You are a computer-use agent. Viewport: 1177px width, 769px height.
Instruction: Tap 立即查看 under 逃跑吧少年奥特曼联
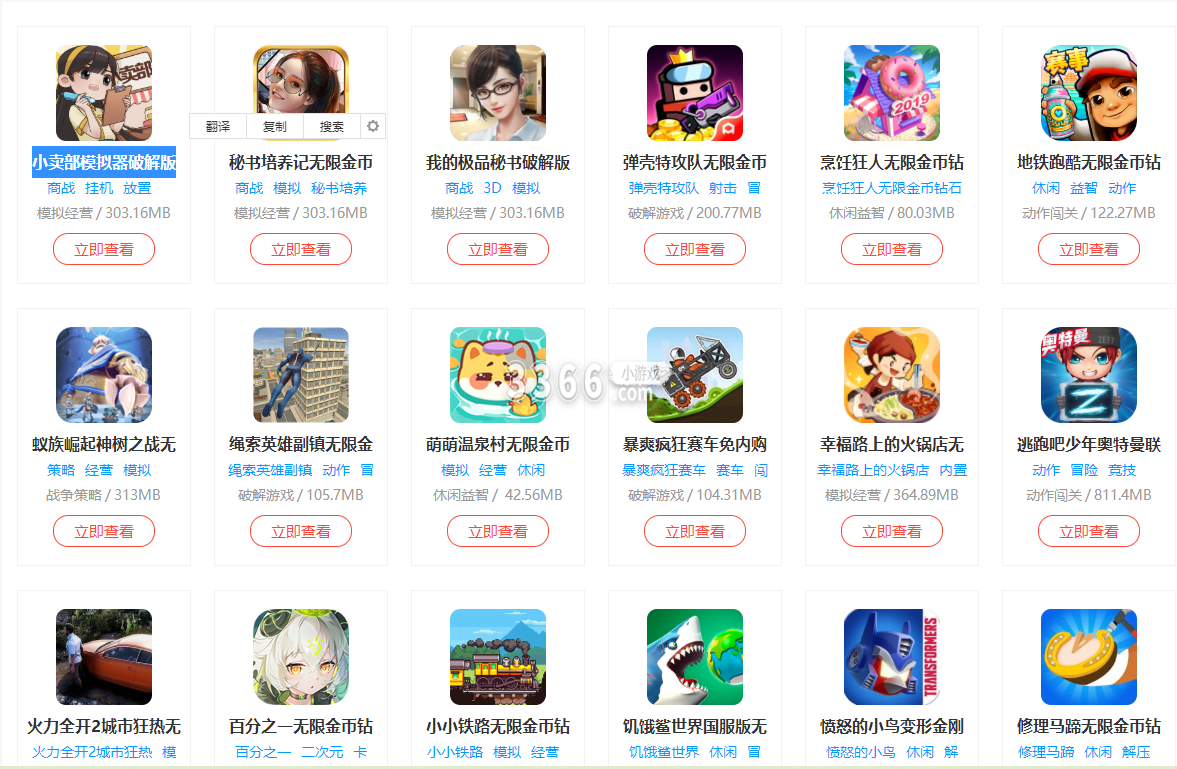[x=1089, y=531]
